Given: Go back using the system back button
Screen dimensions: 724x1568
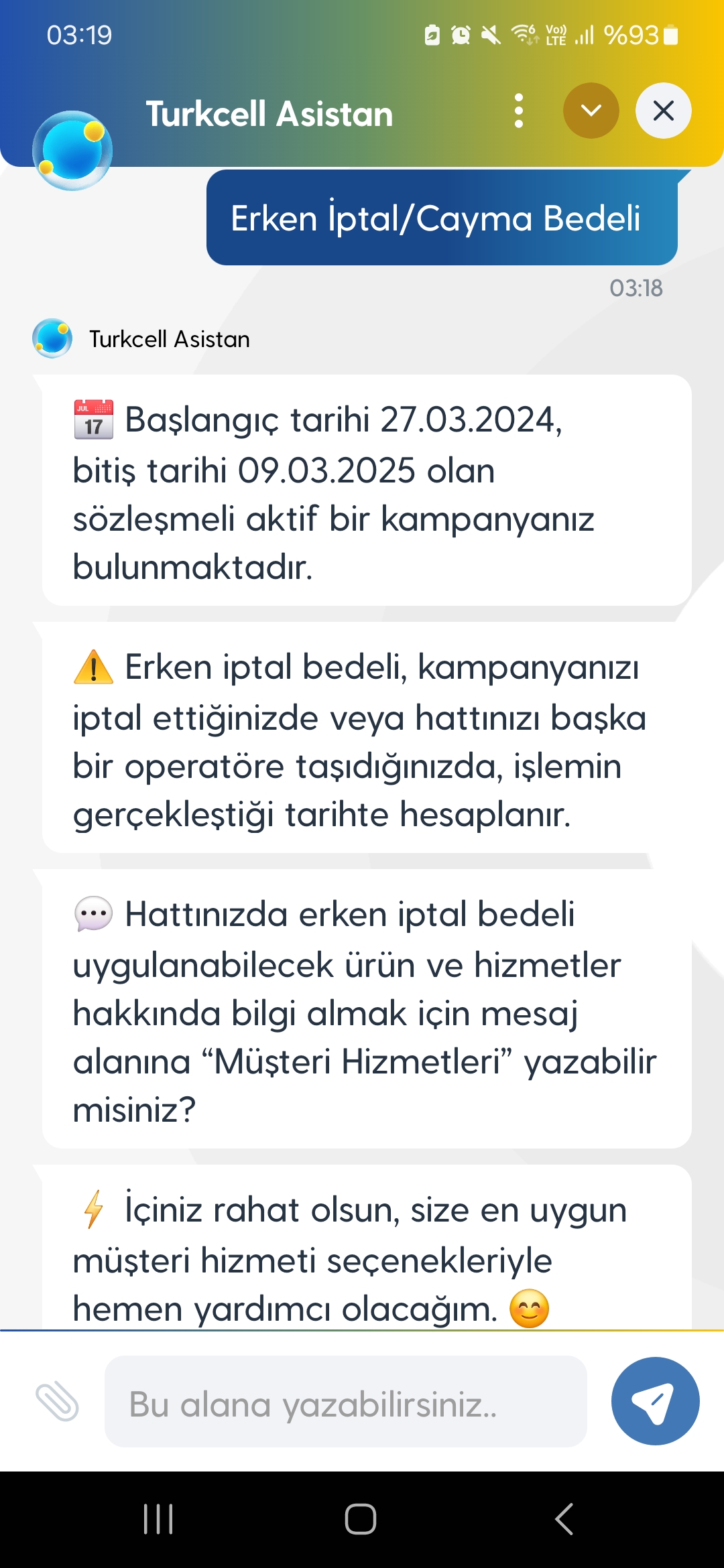Looking at the screenshot, I should [564, 1519].
